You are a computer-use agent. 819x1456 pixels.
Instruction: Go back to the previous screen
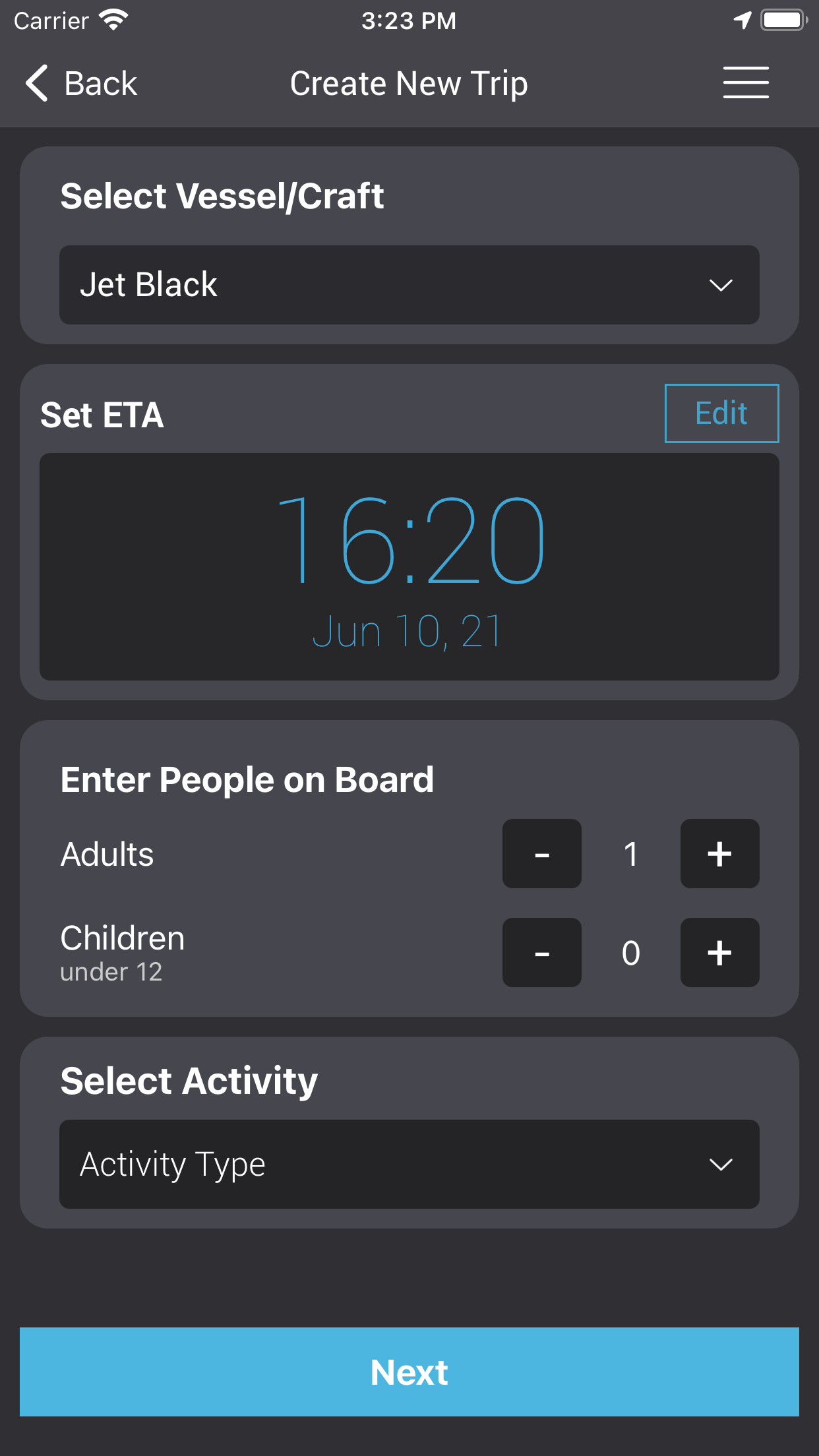(x=80, y=84)
